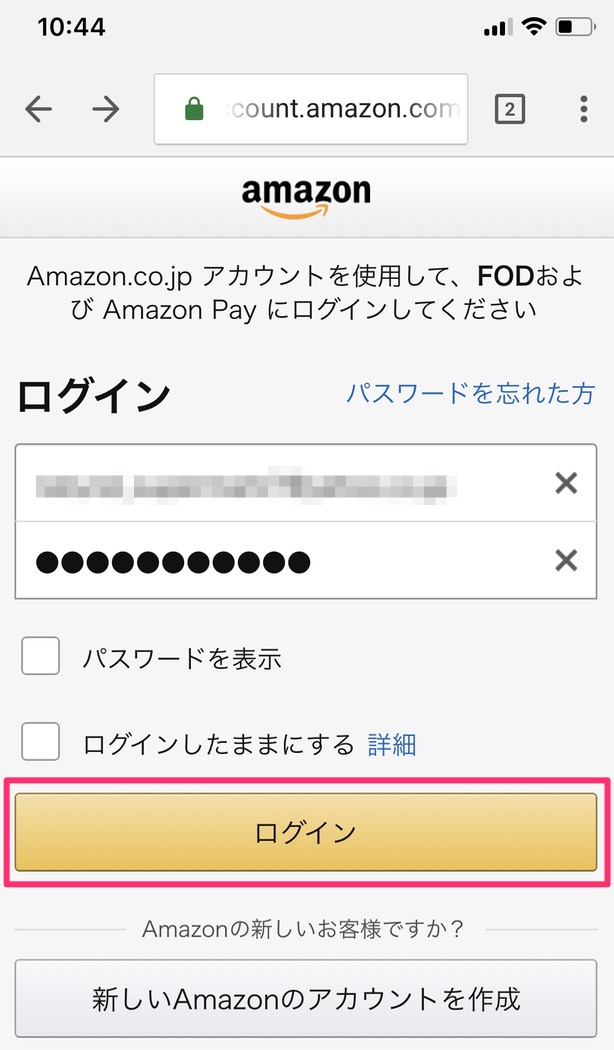This screenshot has width=614, height=1050.
Task: Go back to the previous page
Action: [38, 109]
